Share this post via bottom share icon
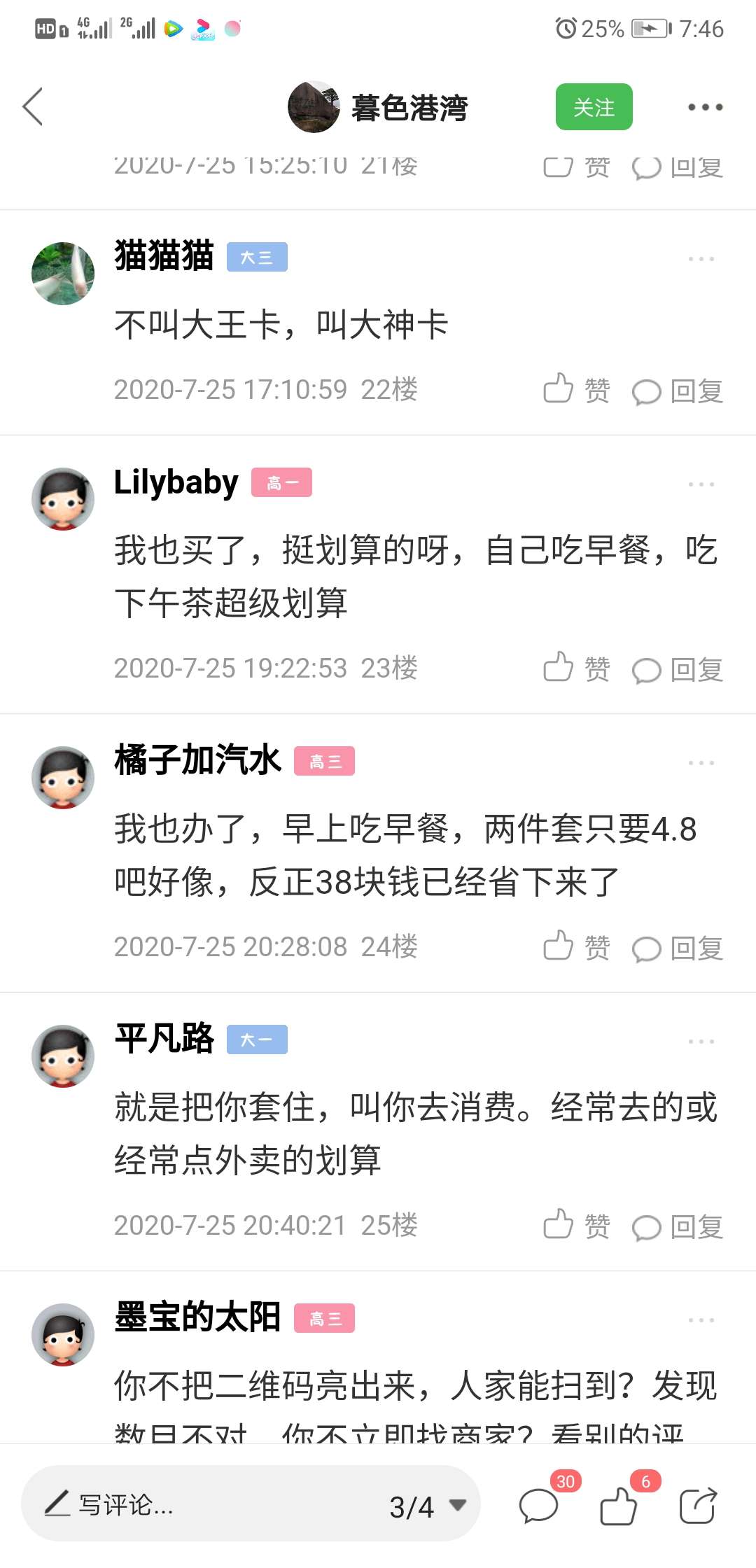Viewport: 756px width, 1568px height. pyautogui.click(x=699, y=1505)
